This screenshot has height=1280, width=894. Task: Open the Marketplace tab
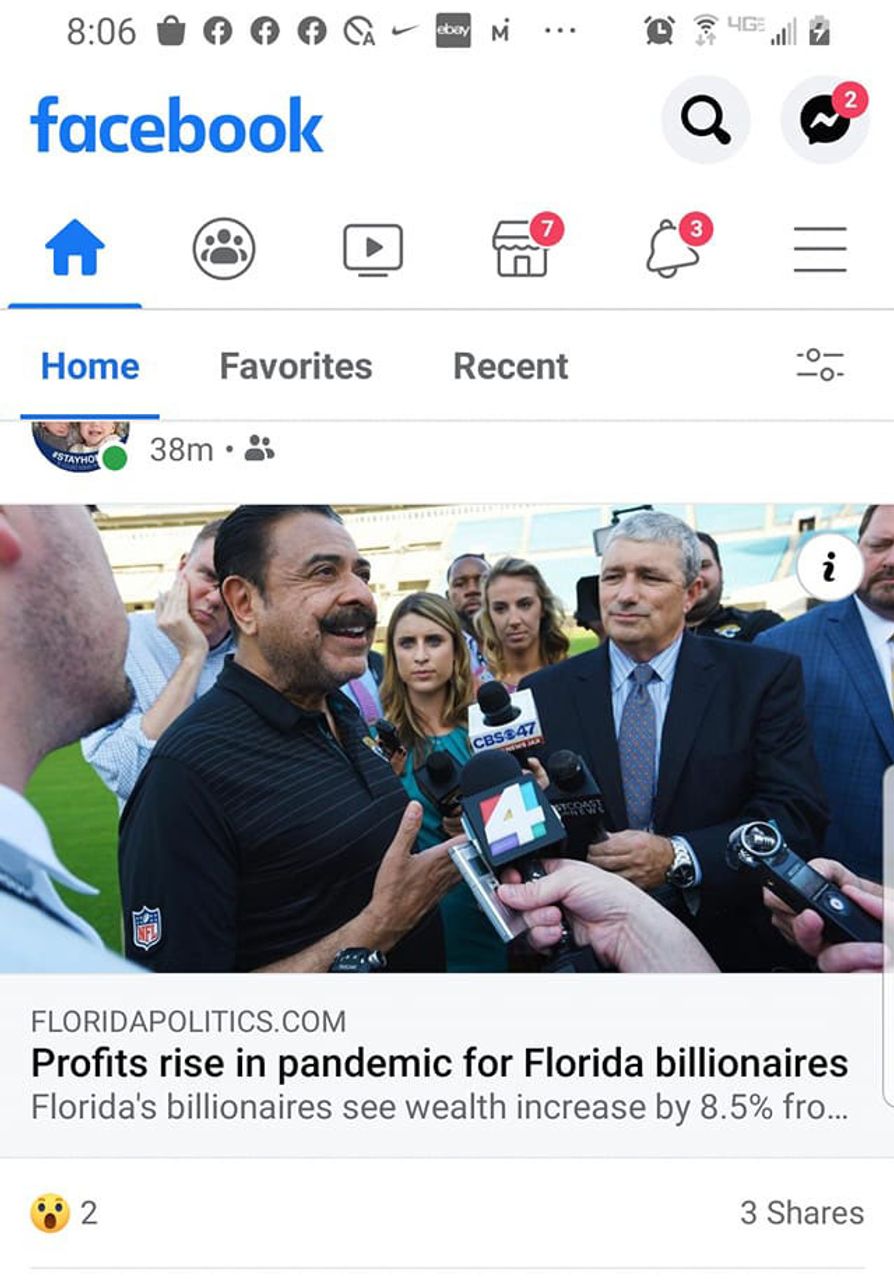point(522,249)
